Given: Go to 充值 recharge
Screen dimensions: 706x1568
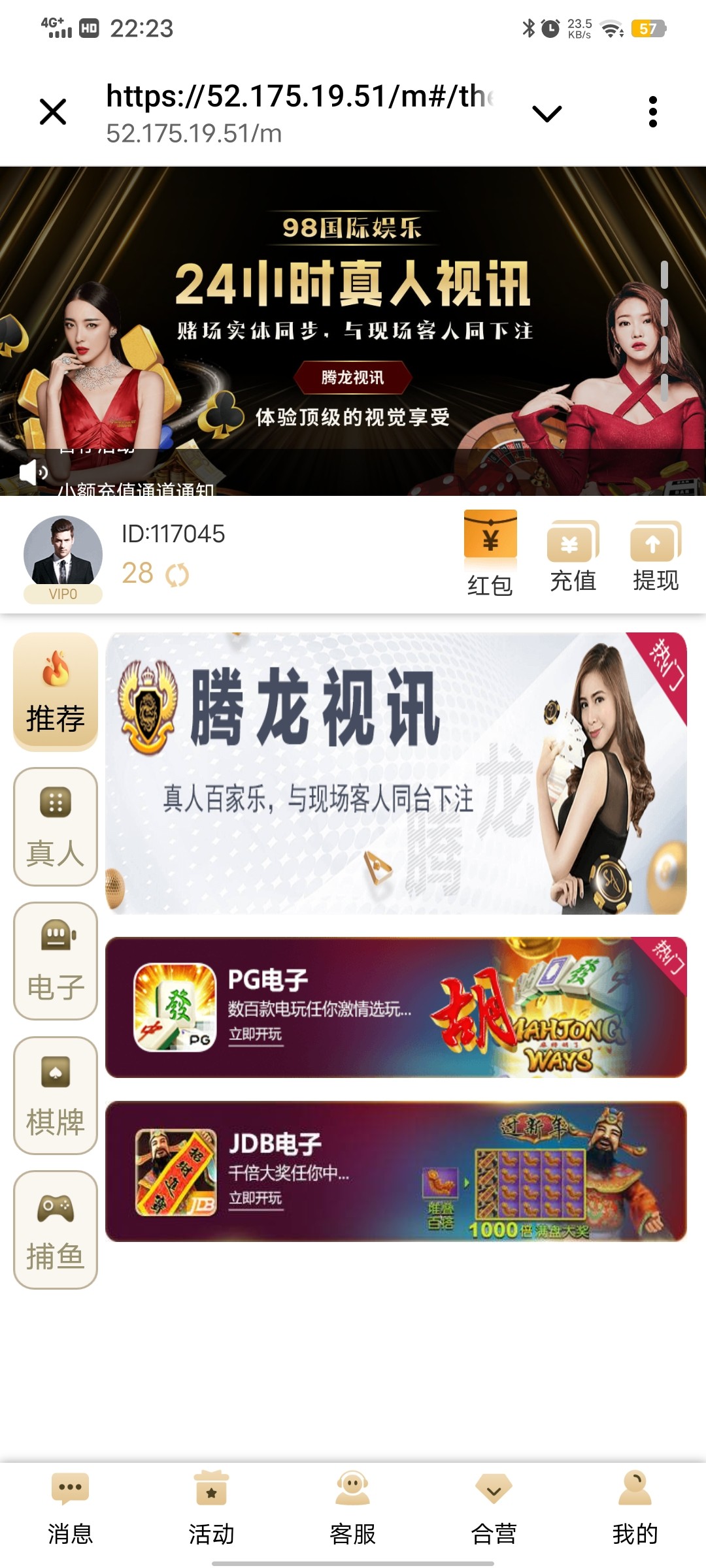Looking at the screenshot, I should (573, 556).
